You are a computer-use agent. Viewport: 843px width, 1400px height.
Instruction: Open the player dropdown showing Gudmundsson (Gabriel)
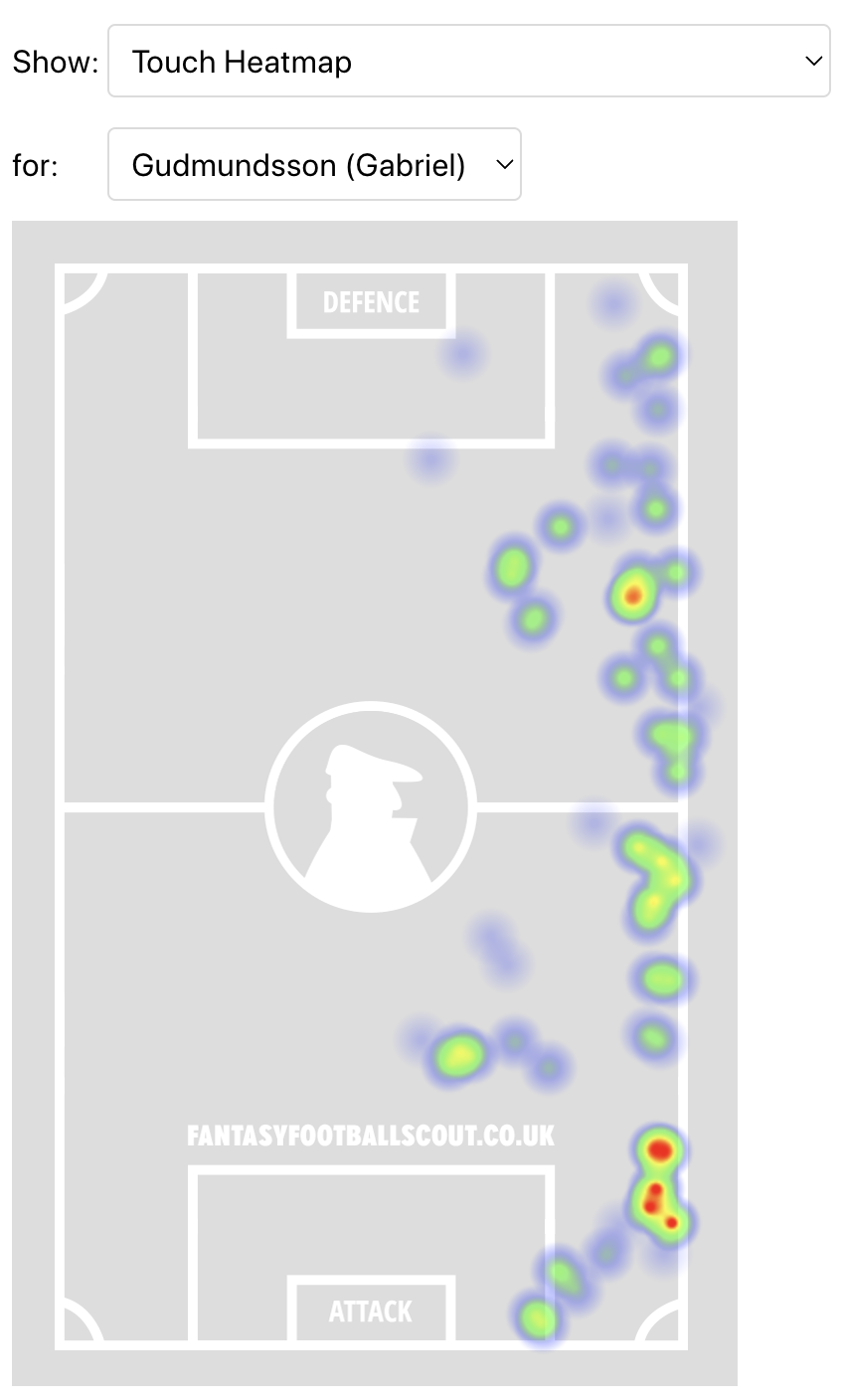tap(314, 165)
